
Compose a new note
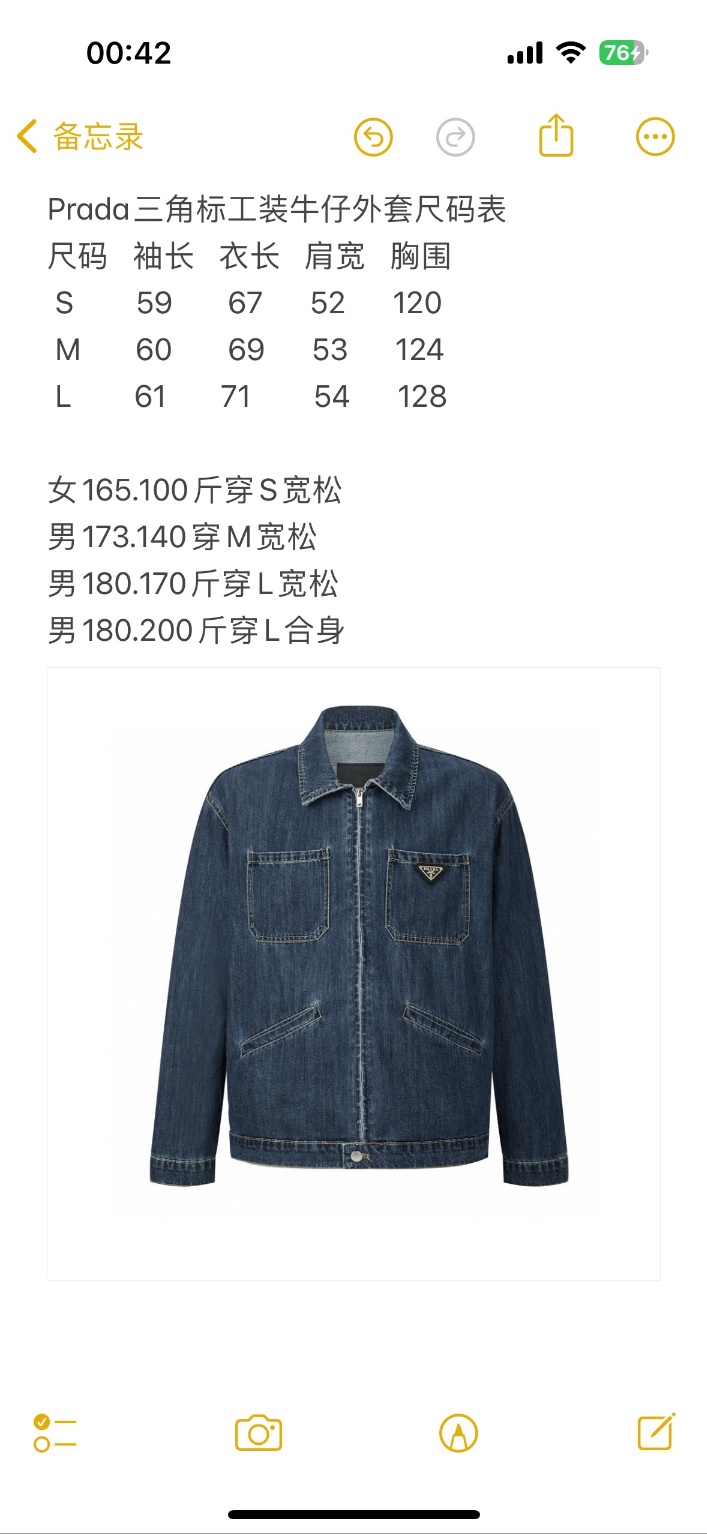[x=656, y=1432]
